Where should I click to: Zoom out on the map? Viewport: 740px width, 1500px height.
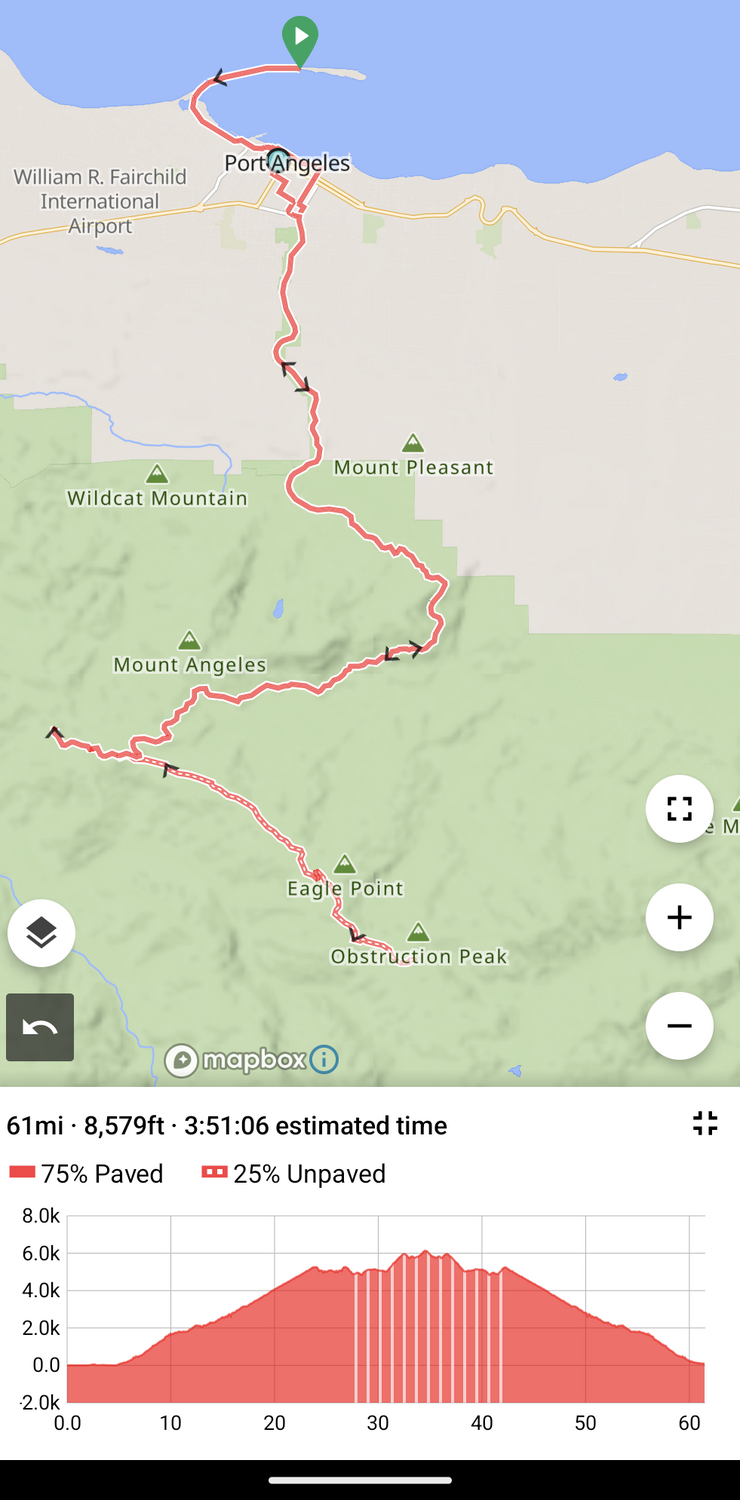click(x=679, y=1026)
